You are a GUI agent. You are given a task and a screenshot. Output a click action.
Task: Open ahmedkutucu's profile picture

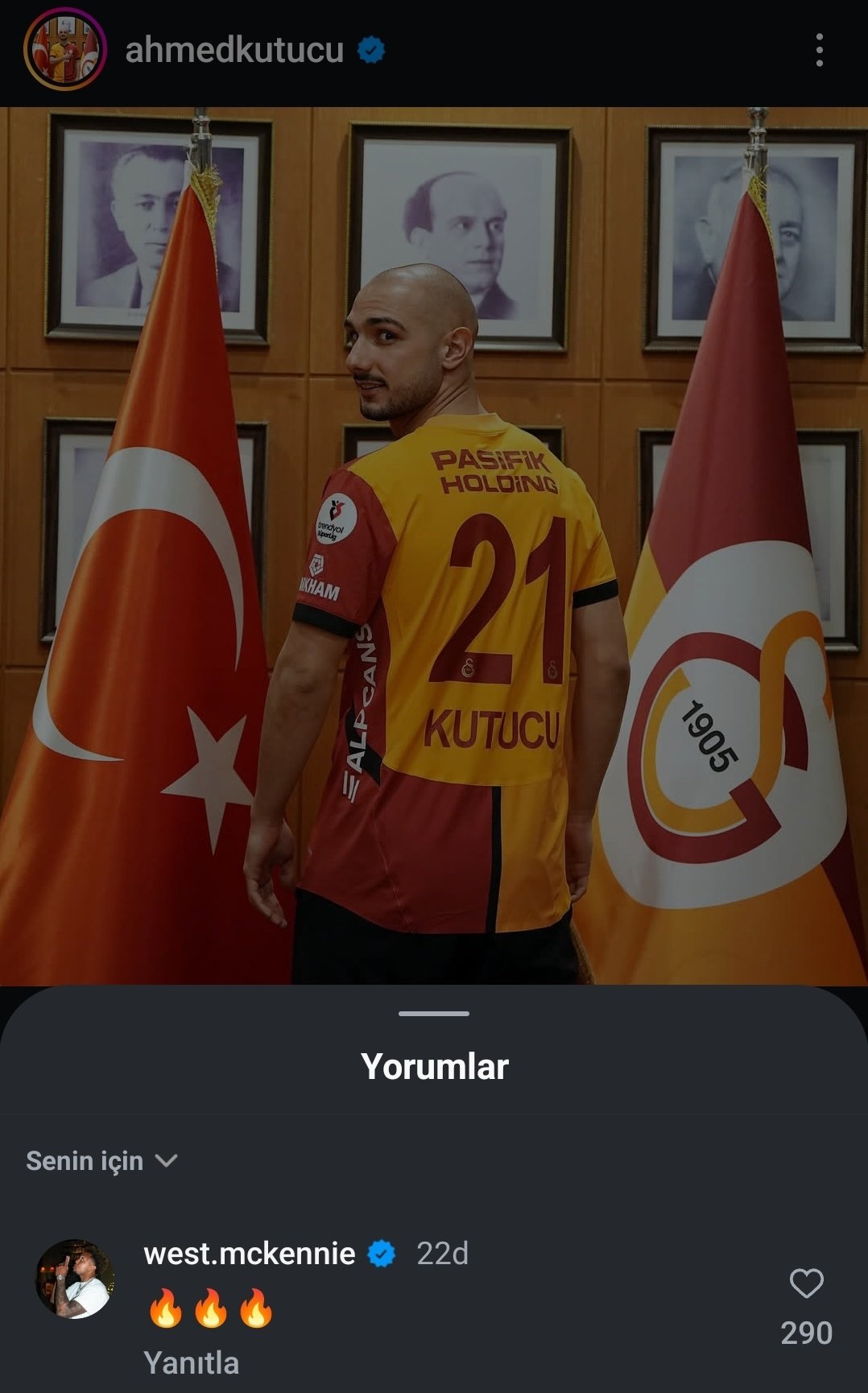(65, 50)
